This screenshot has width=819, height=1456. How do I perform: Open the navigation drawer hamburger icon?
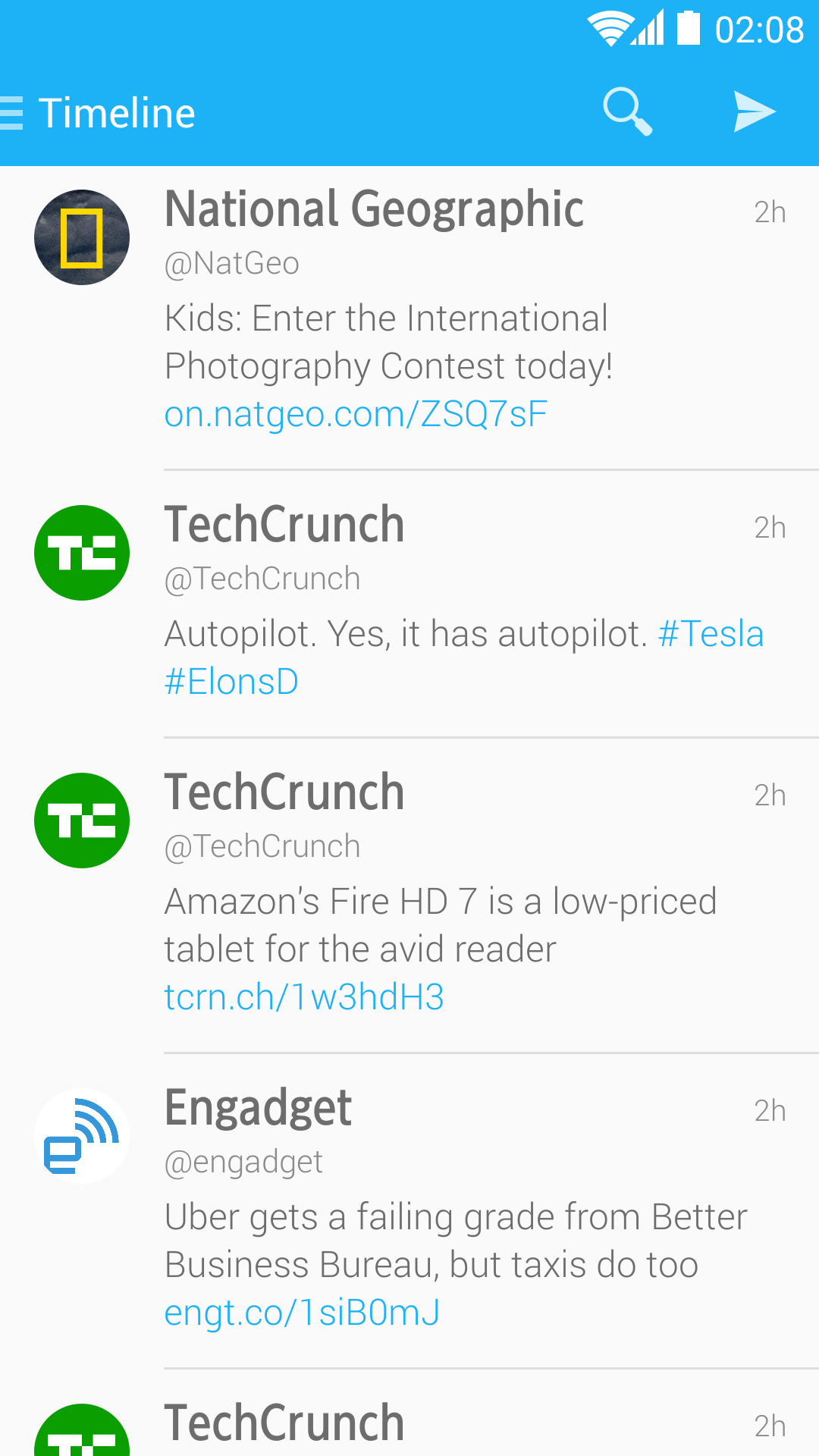pos(11,111)
